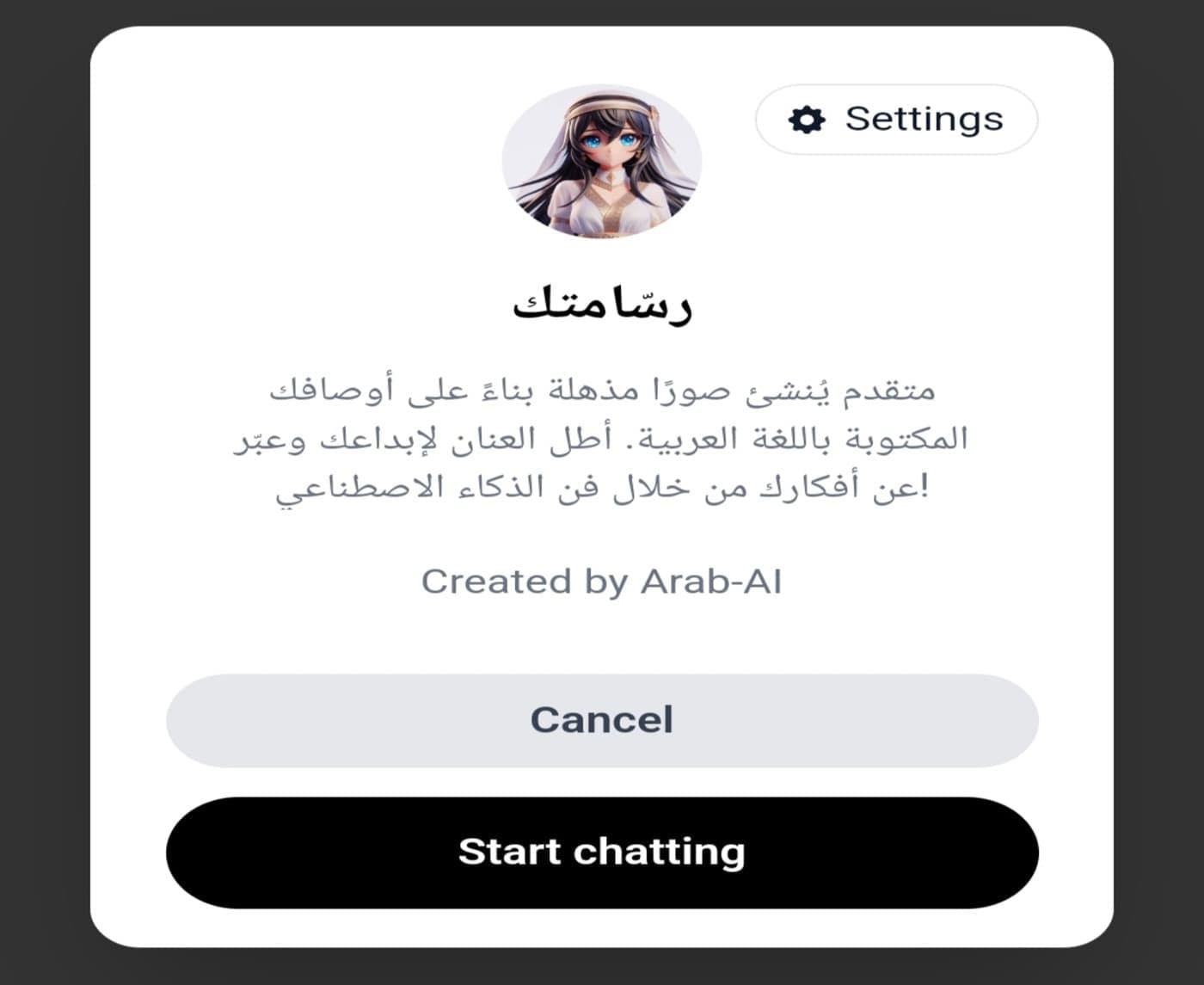Start chatting with the bot

[x=601, y=852]
